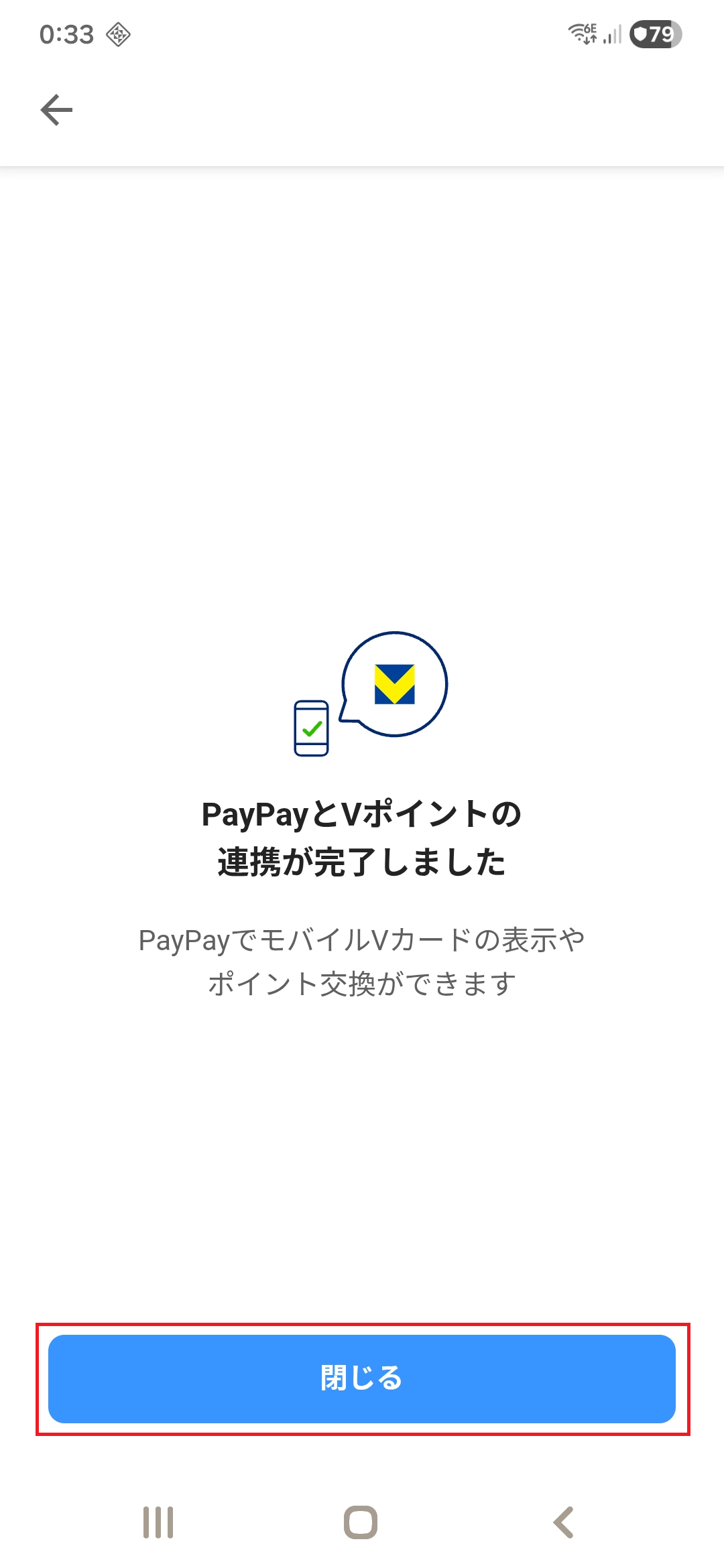Tap the back arrow in the top bar
Screen dimensions: 724x1568
[x=56, y=110]
